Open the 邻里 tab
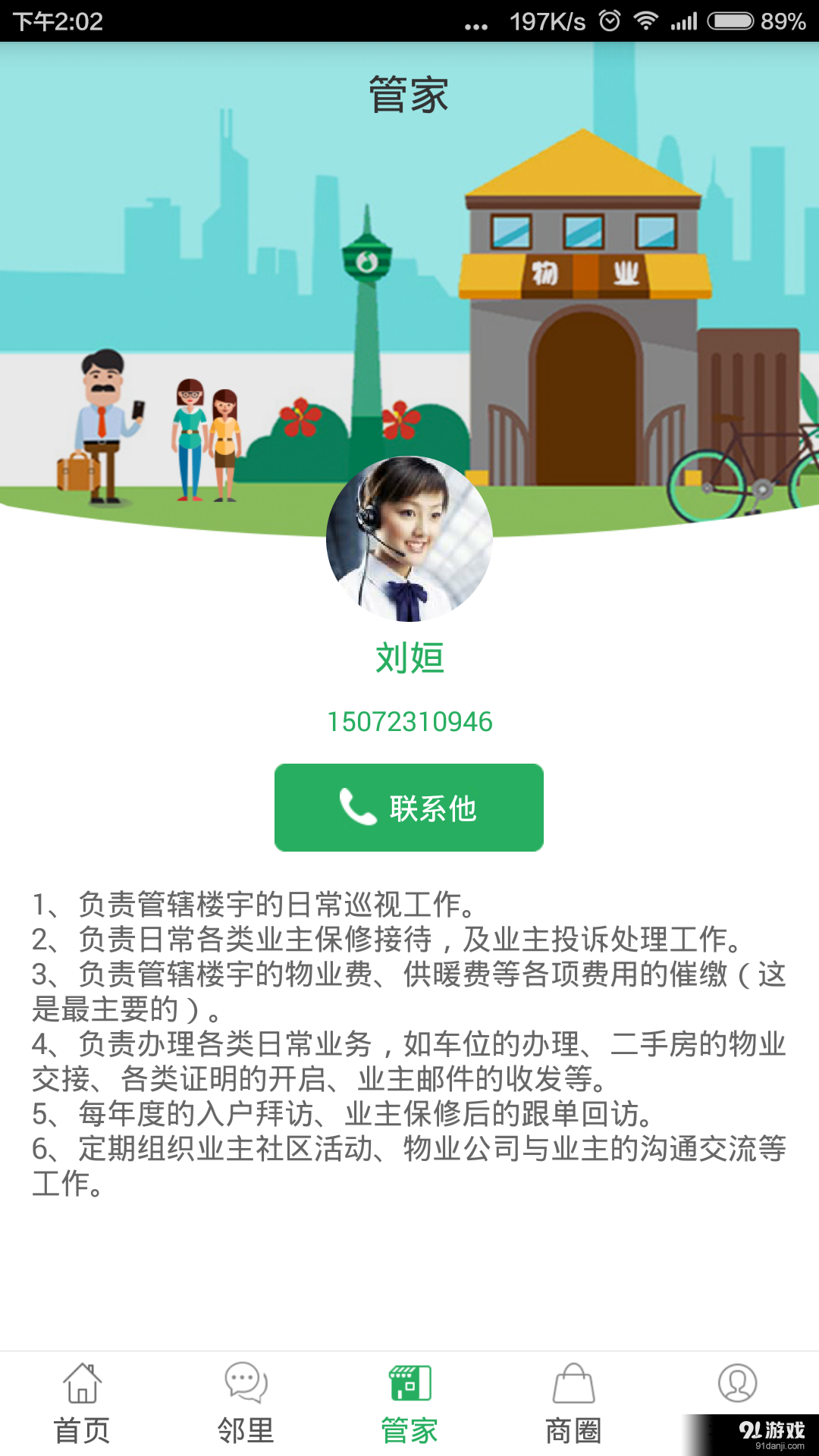Image resolution: width=819 pixels, height=1456 pixels. click(246, 1431)
